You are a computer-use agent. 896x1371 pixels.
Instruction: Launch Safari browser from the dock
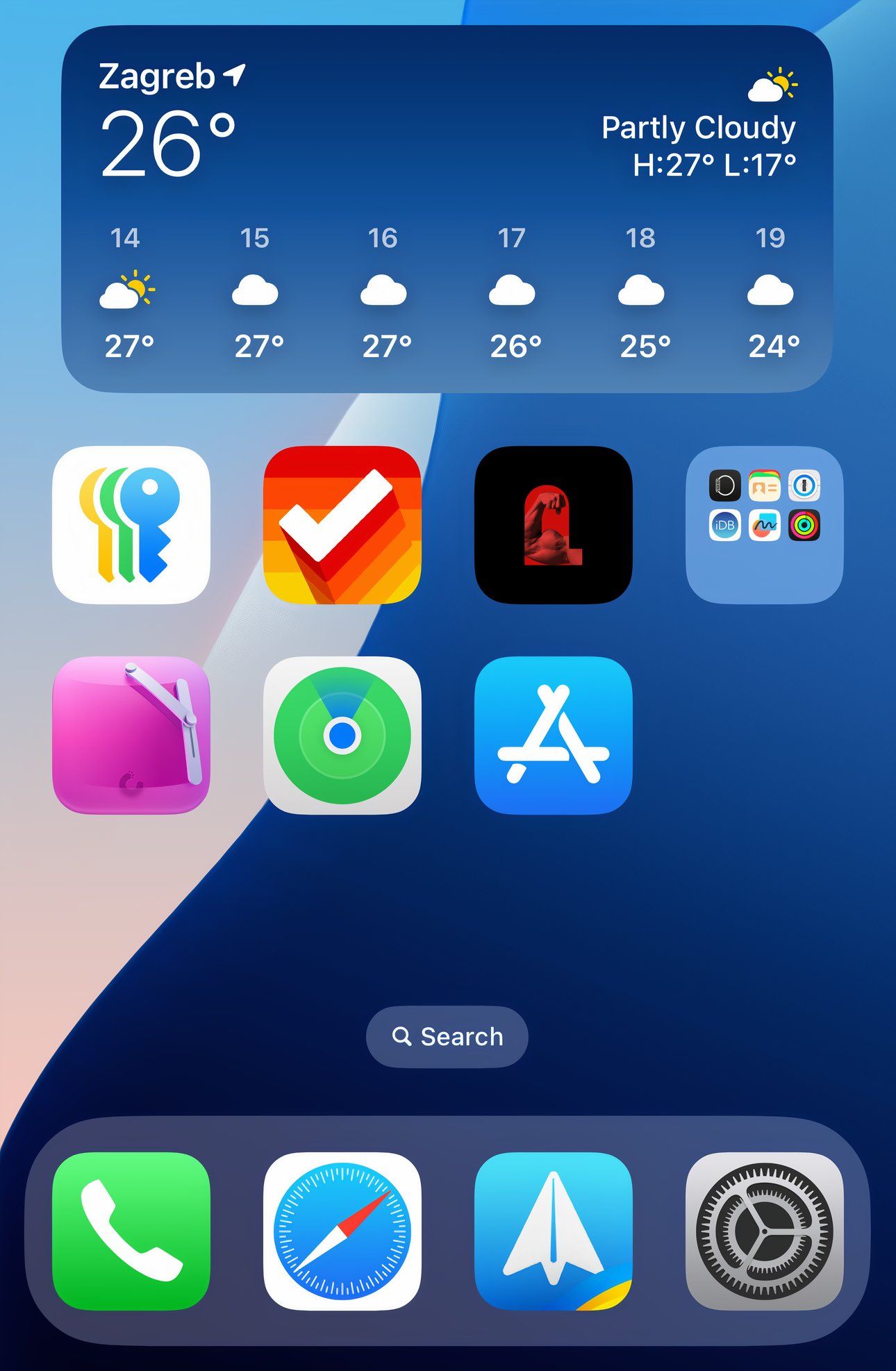click(x=342, y=1231)
